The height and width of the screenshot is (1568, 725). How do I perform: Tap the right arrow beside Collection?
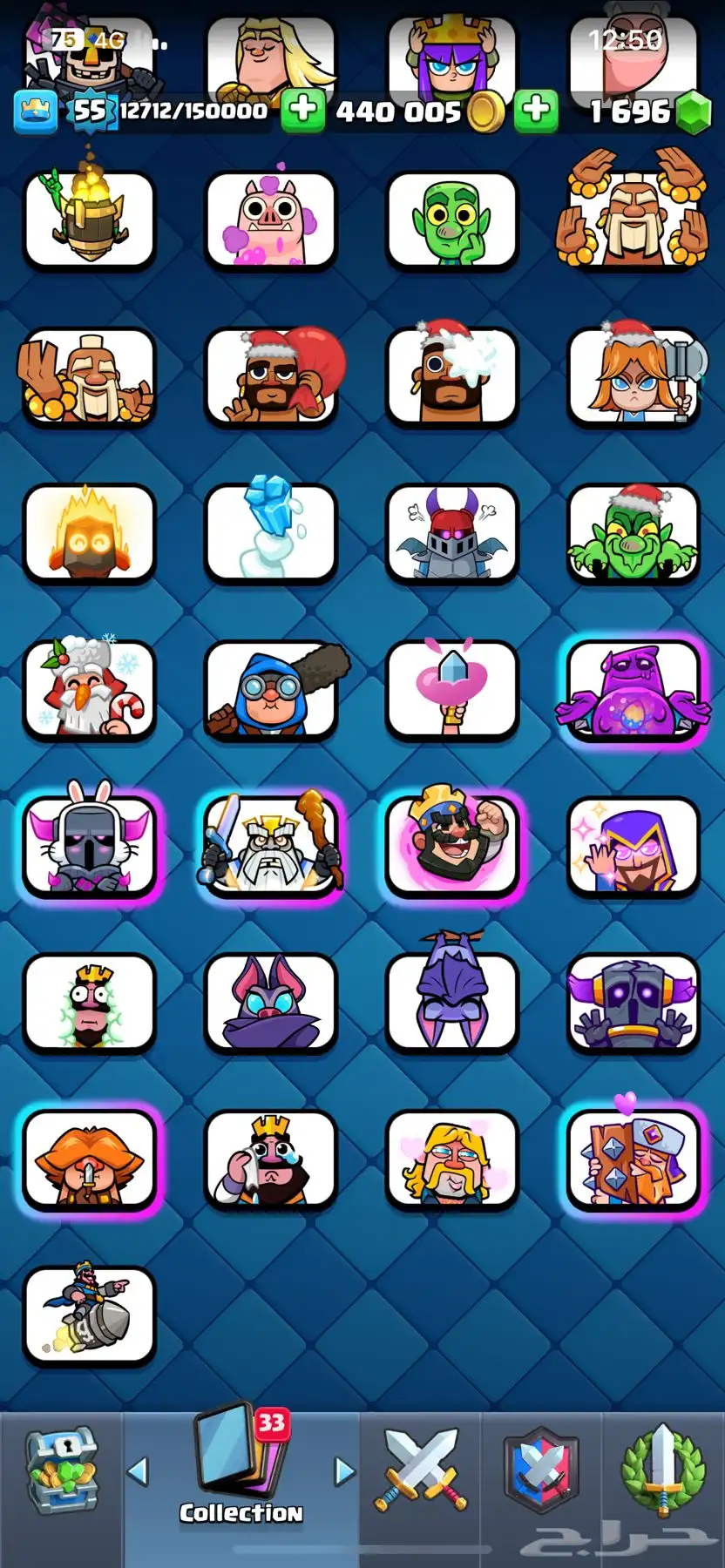tap(345, 1471)
